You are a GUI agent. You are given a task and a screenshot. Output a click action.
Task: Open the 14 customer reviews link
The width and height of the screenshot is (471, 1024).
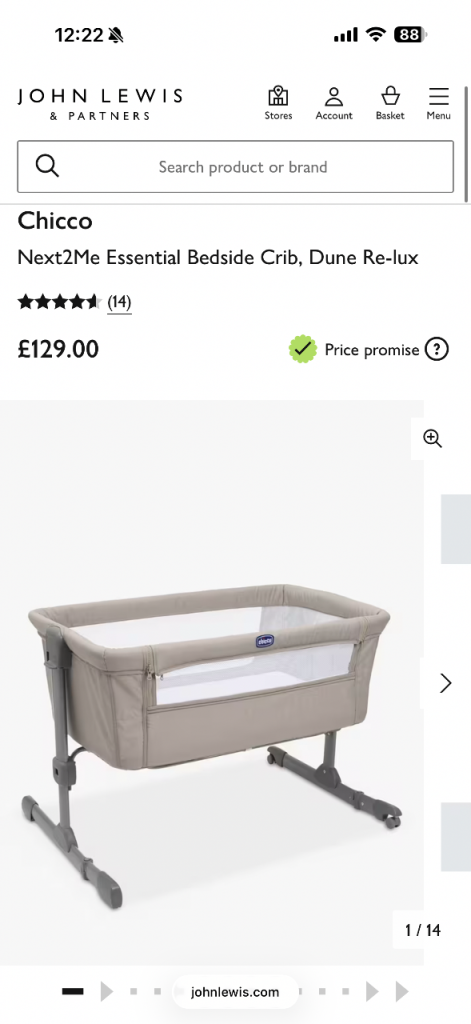tap(120, 302)
